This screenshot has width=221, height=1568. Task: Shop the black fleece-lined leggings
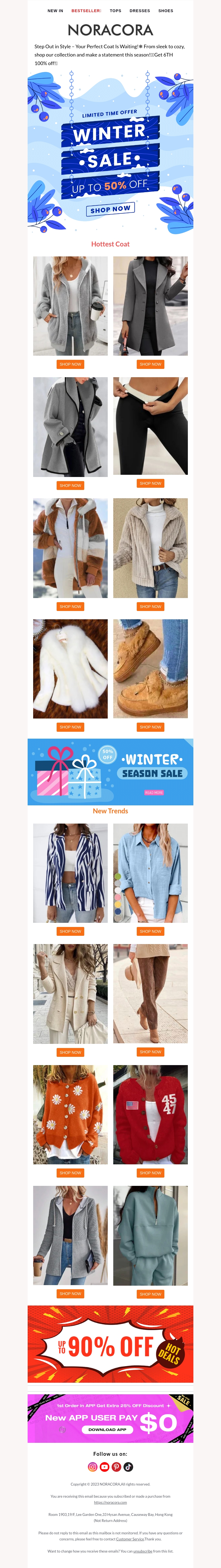[x=150, y=483]
